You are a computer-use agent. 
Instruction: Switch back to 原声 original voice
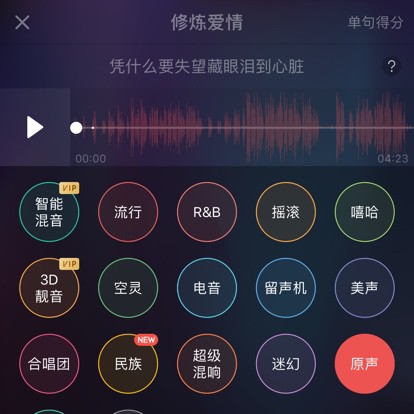pos(365,364)
